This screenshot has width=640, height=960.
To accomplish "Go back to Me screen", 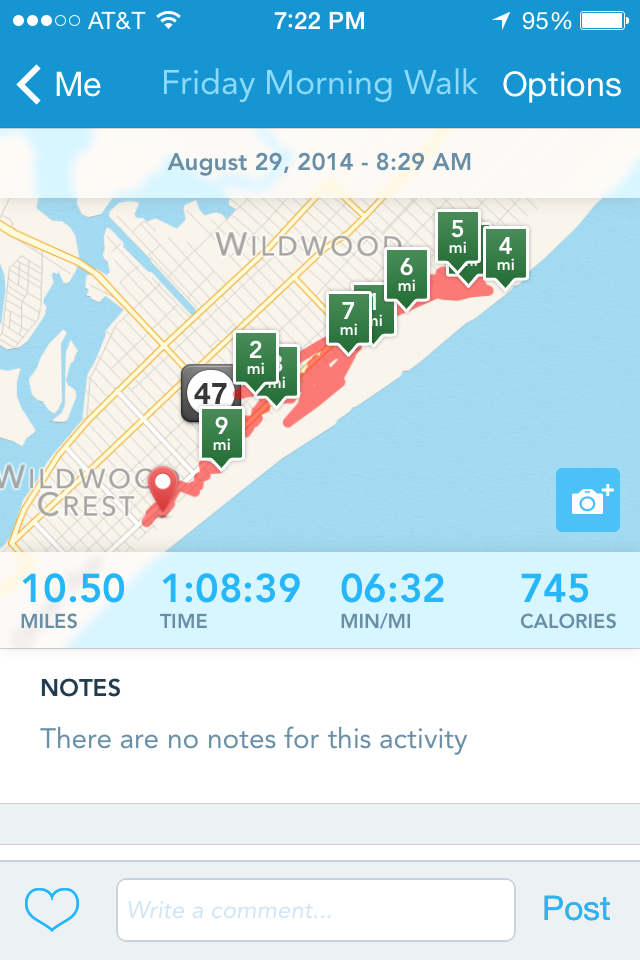I will tap(58, 85).
